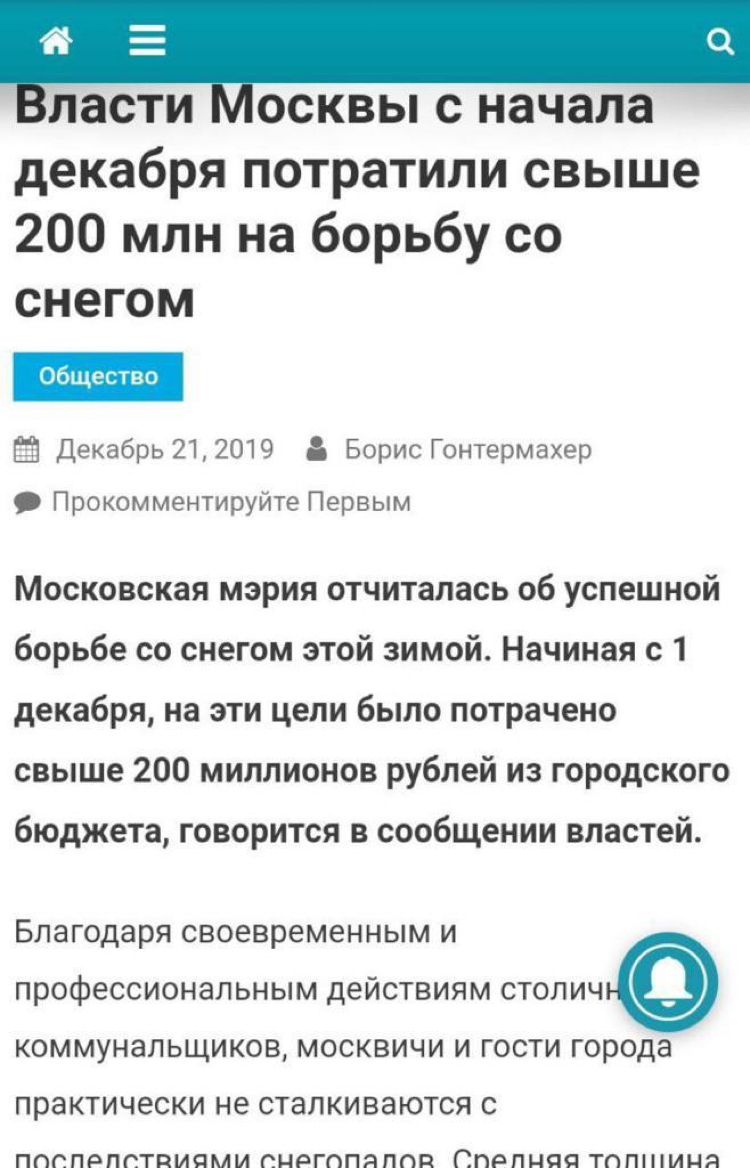
Task: Subscribe via the floating notification bell
Action: pyautogui.click(x=668, y=982)
